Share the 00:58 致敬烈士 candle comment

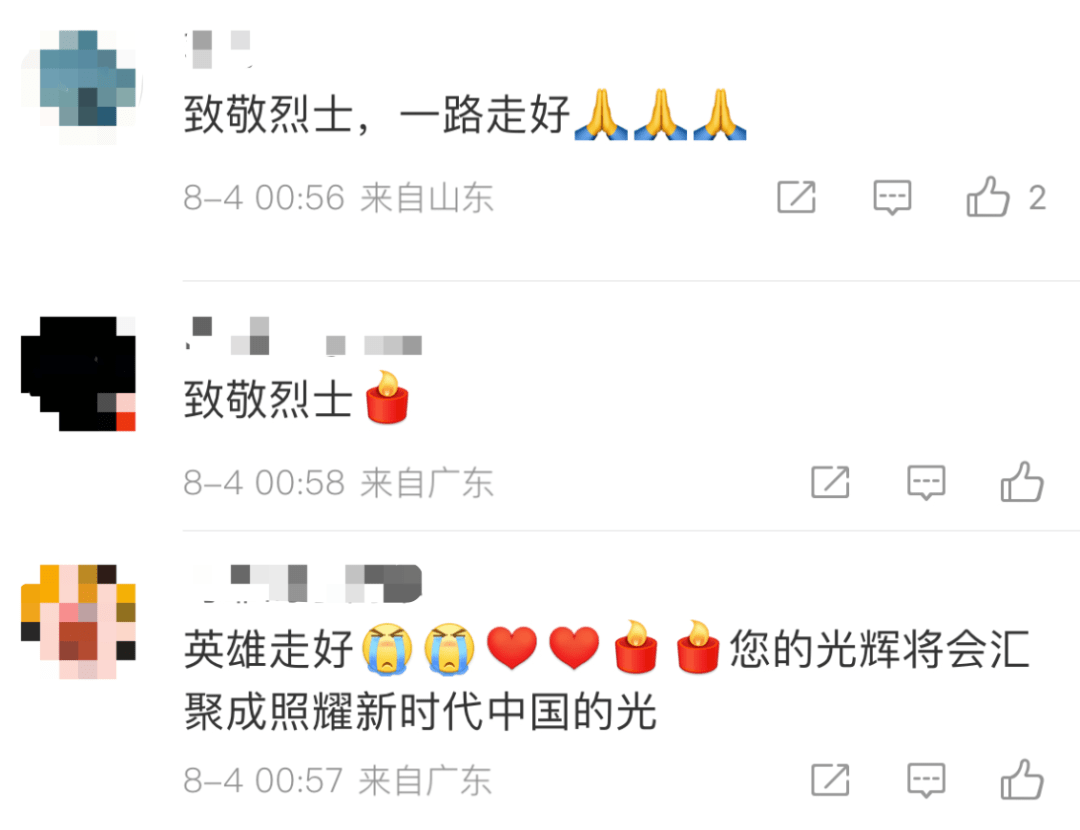coord(830,483)
